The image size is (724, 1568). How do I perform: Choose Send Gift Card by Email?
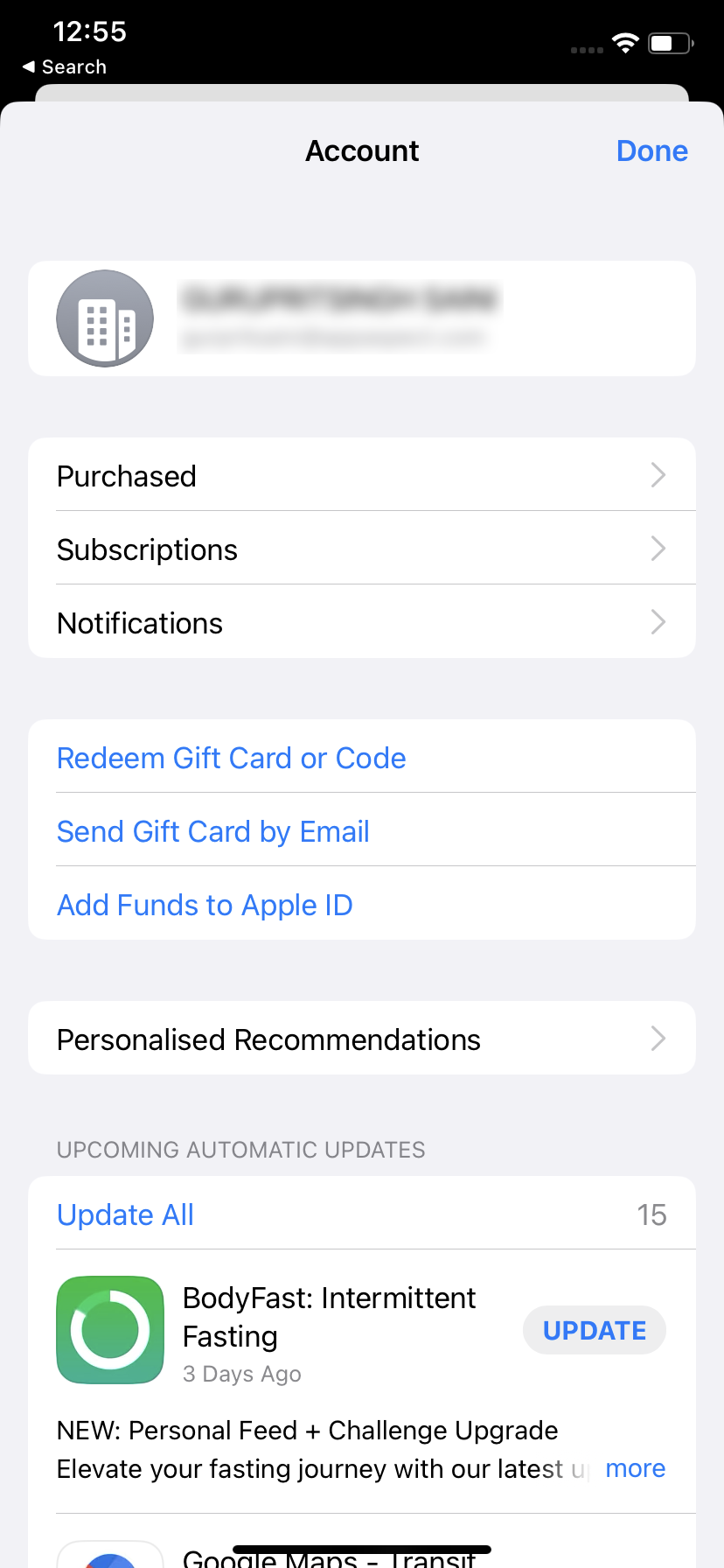pyautogui.click(x=212, y=831)
